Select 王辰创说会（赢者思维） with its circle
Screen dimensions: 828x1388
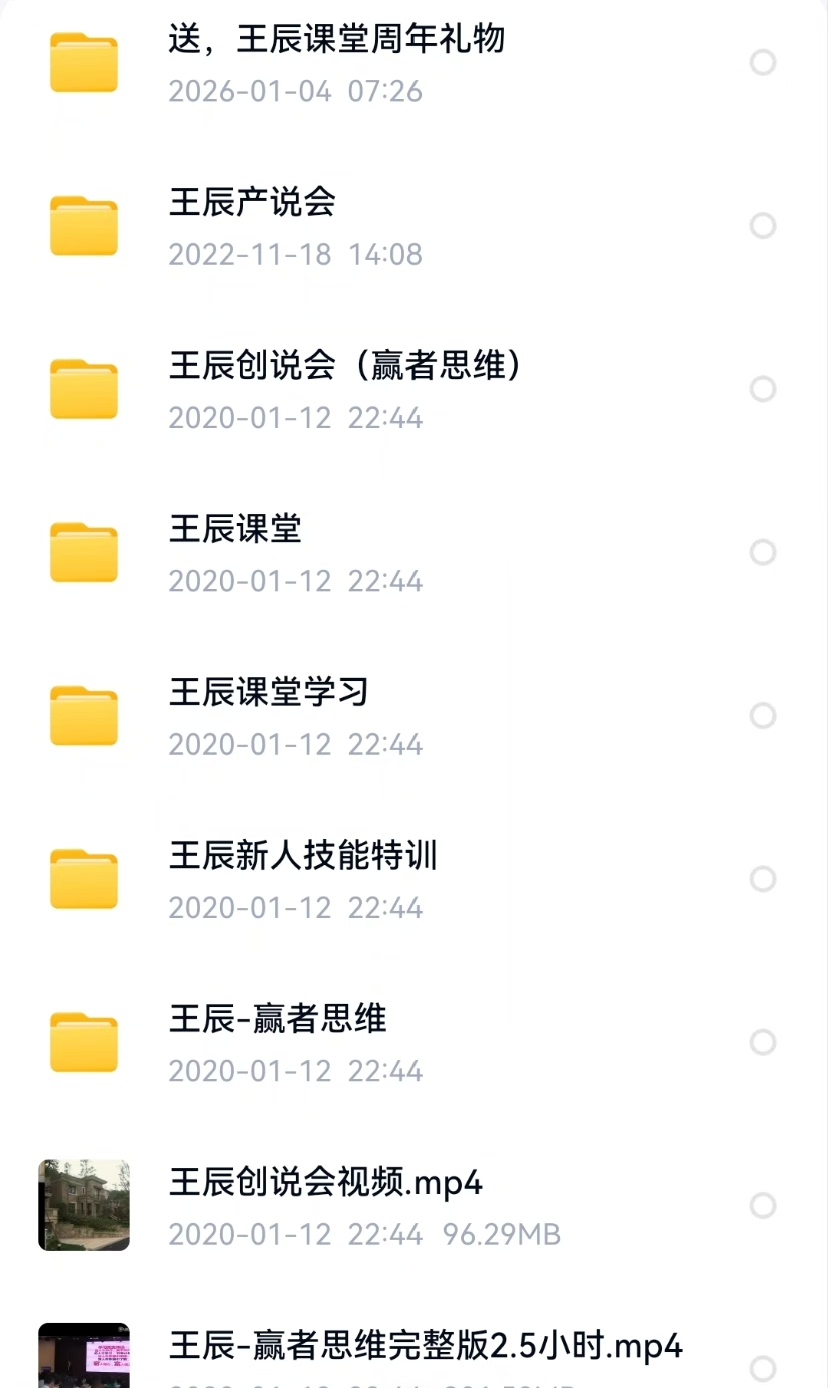click(x=763, y=389)
